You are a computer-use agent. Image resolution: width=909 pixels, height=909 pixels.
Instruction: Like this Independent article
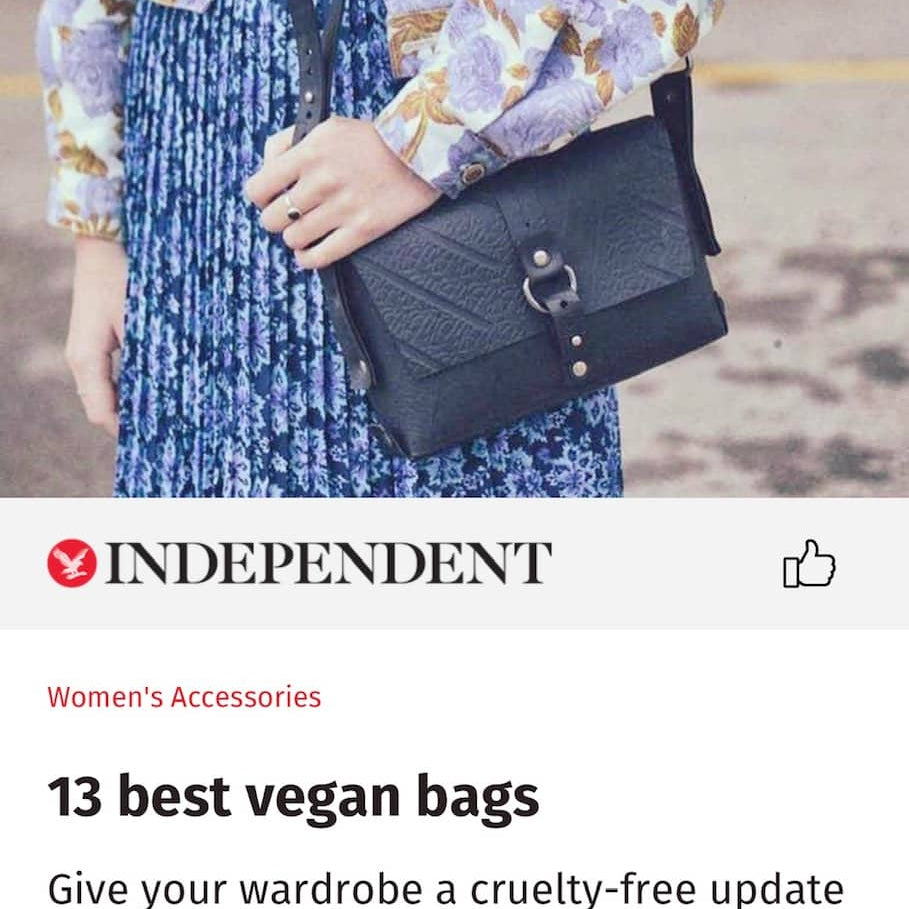808,564
